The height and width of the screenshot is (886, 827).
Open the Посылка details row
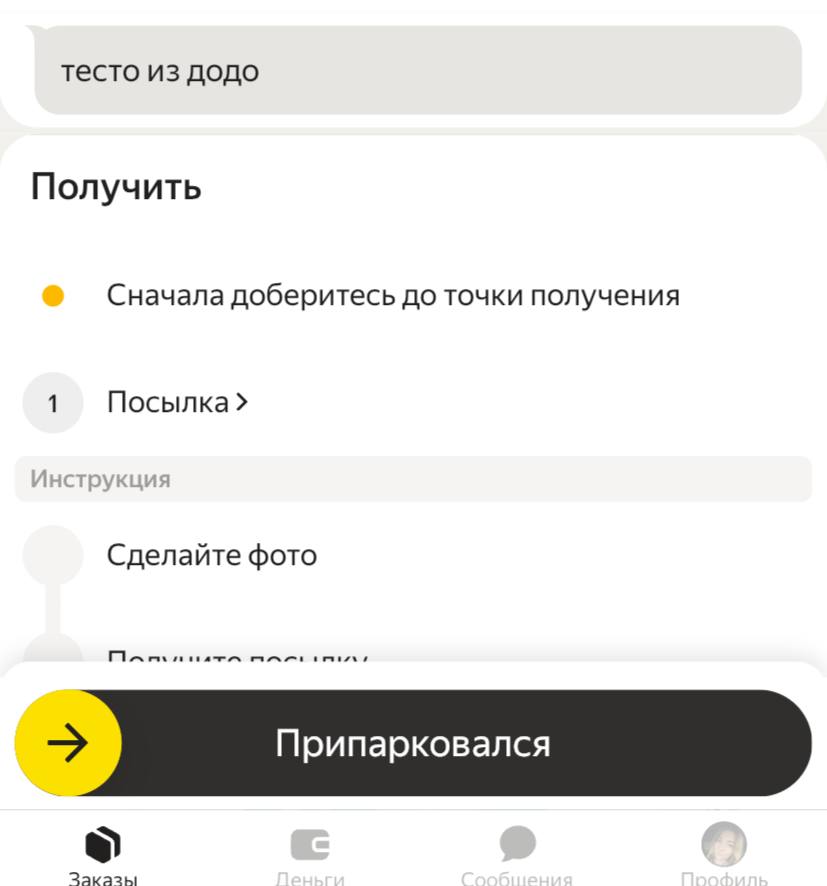(178, 403)
